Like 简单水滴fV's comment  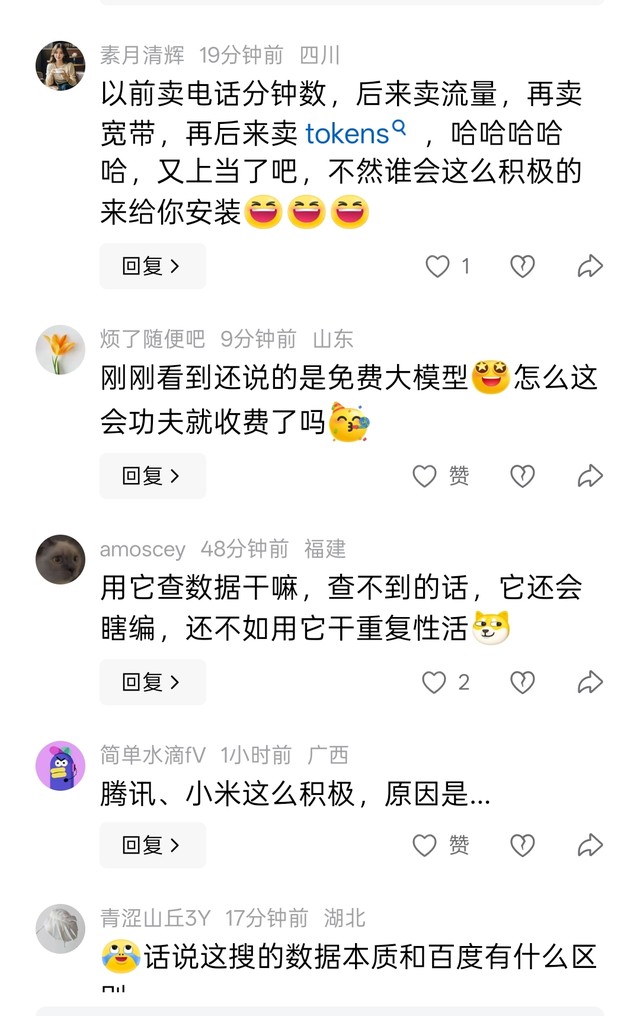coord(426,845)
